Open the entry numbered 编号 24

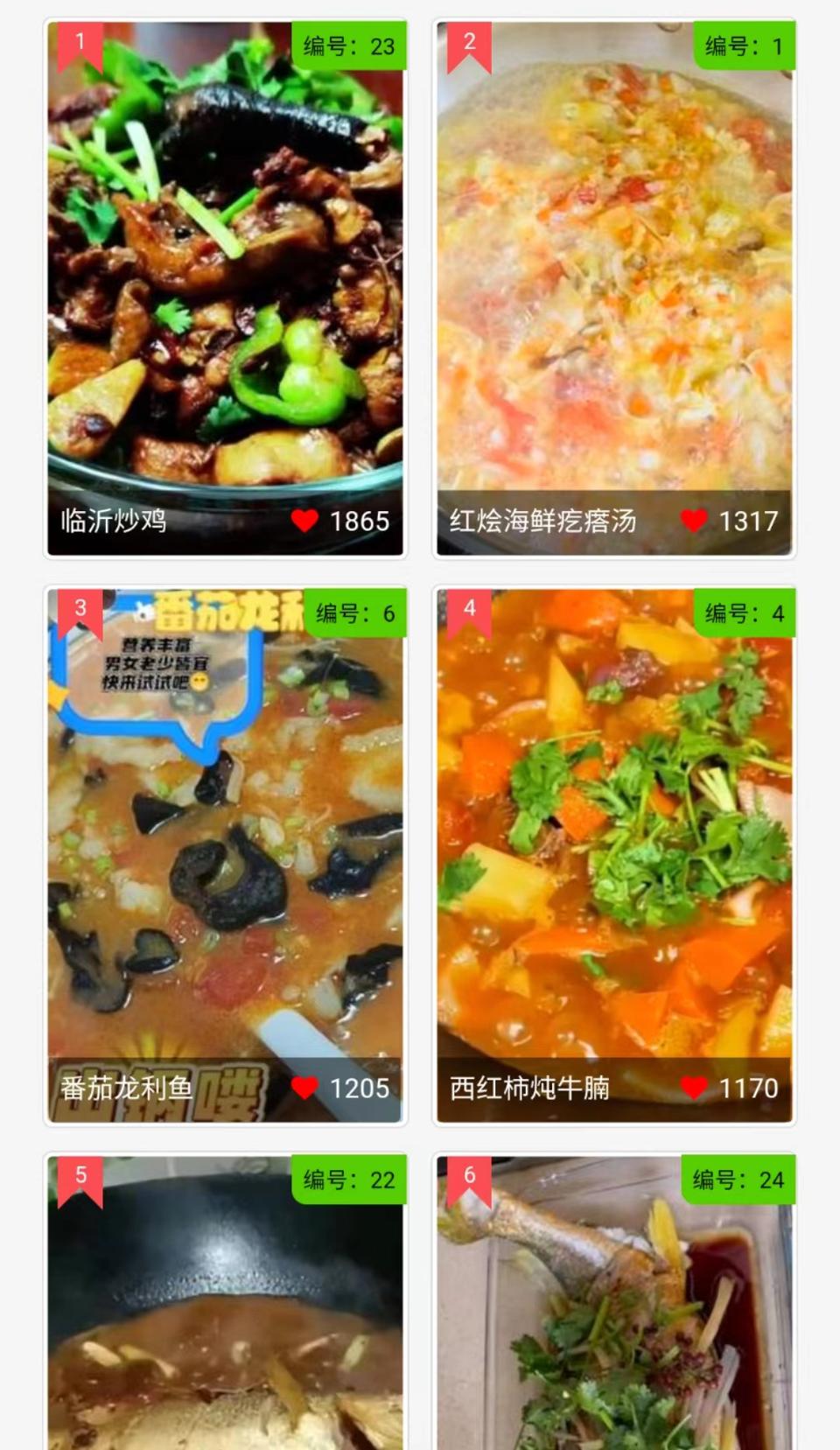614,1313
